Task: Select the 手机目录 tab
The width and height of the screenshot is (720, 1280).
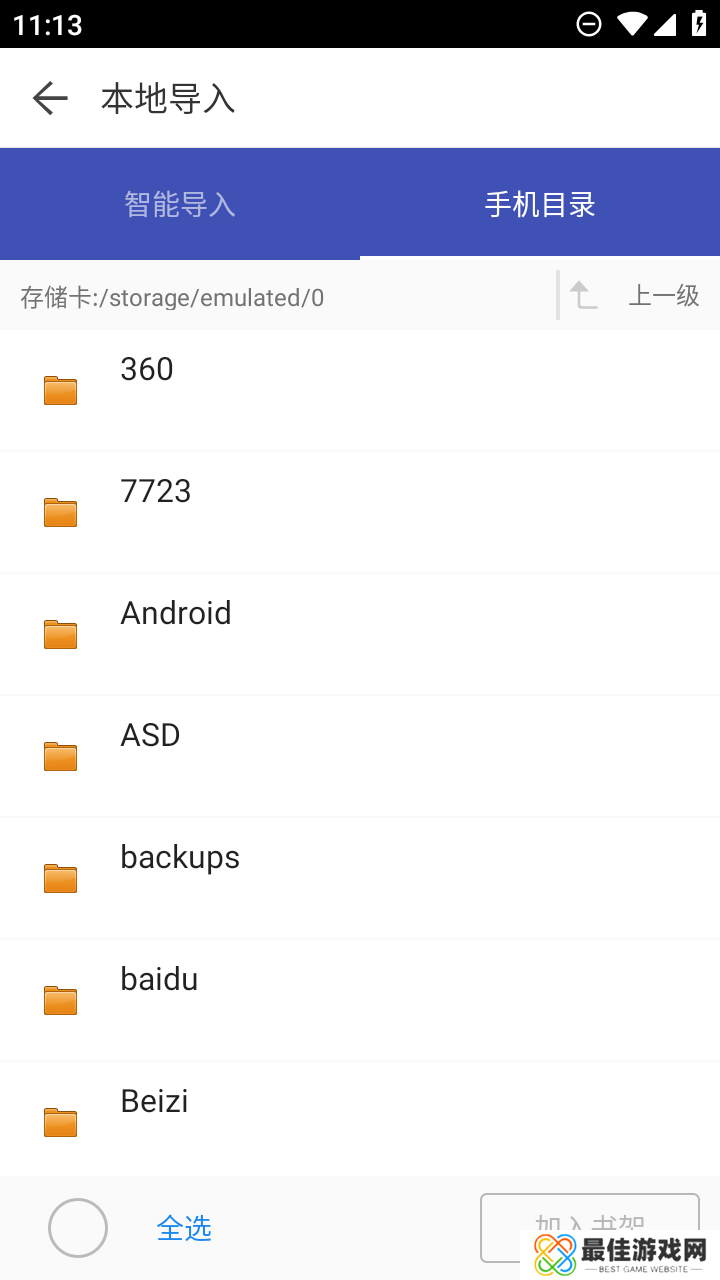Action: (x=540, y=204)
